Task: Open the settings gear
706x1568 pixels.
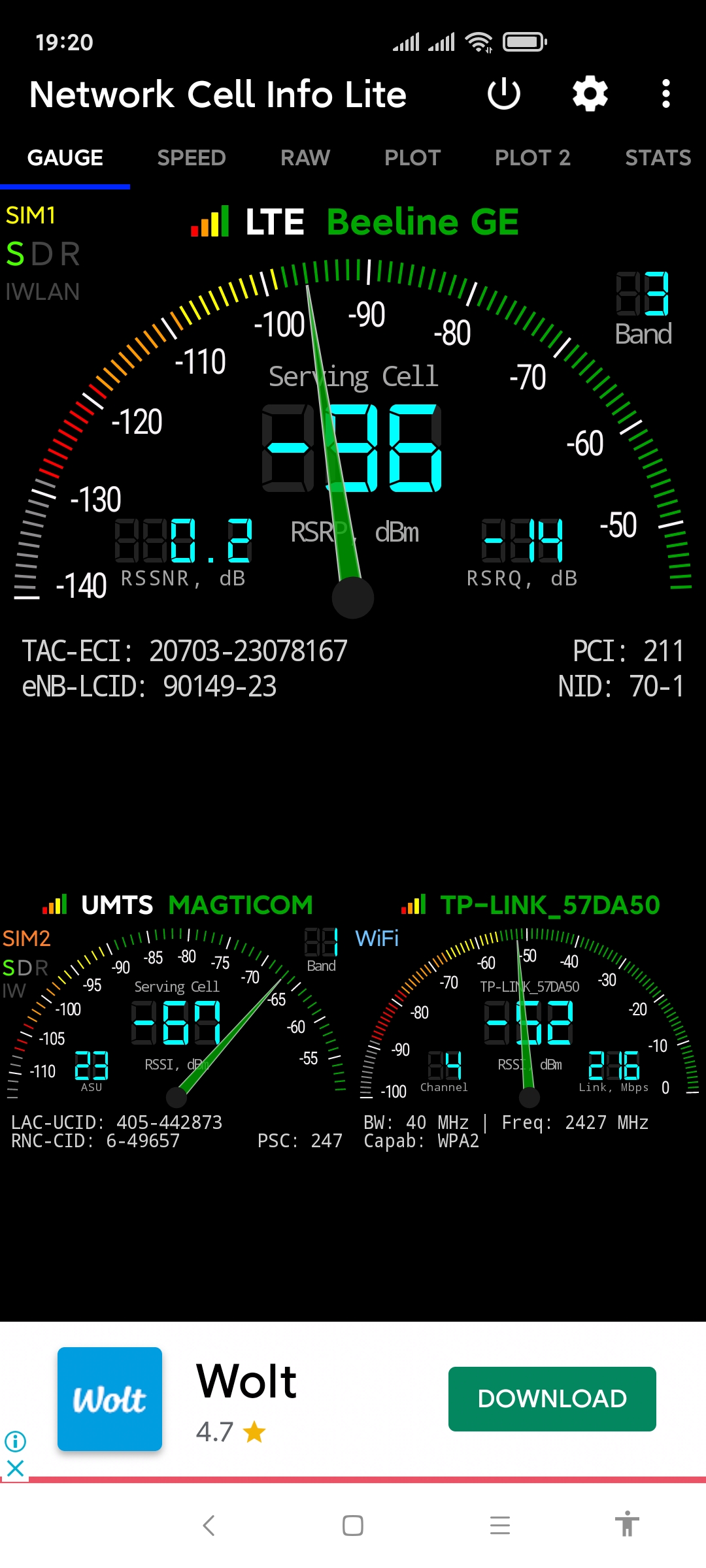Action: 590,94
